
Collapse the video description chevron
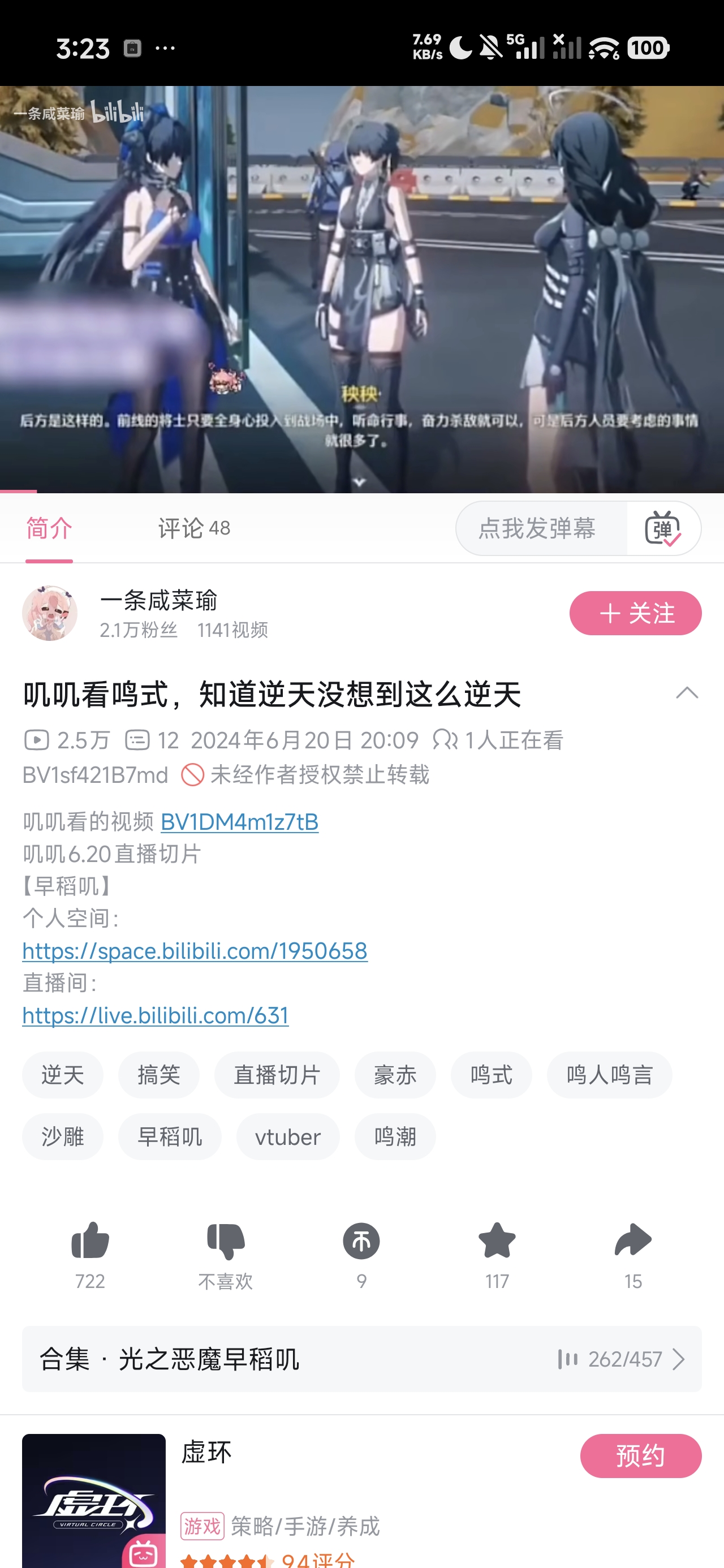click(x=687, y=693)
